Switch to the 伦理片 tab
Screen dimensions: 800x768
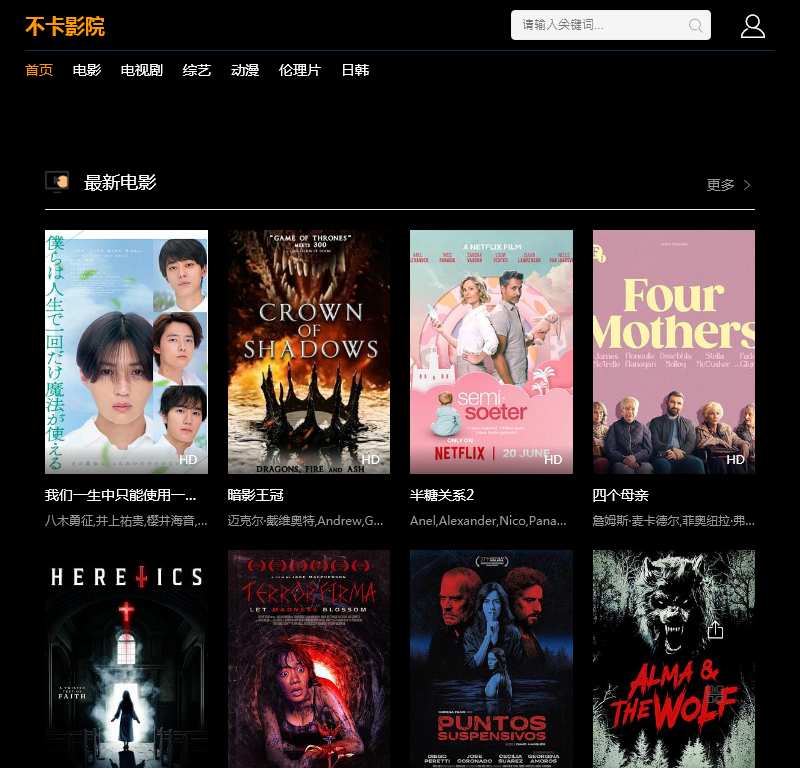[x=300, y=70]
